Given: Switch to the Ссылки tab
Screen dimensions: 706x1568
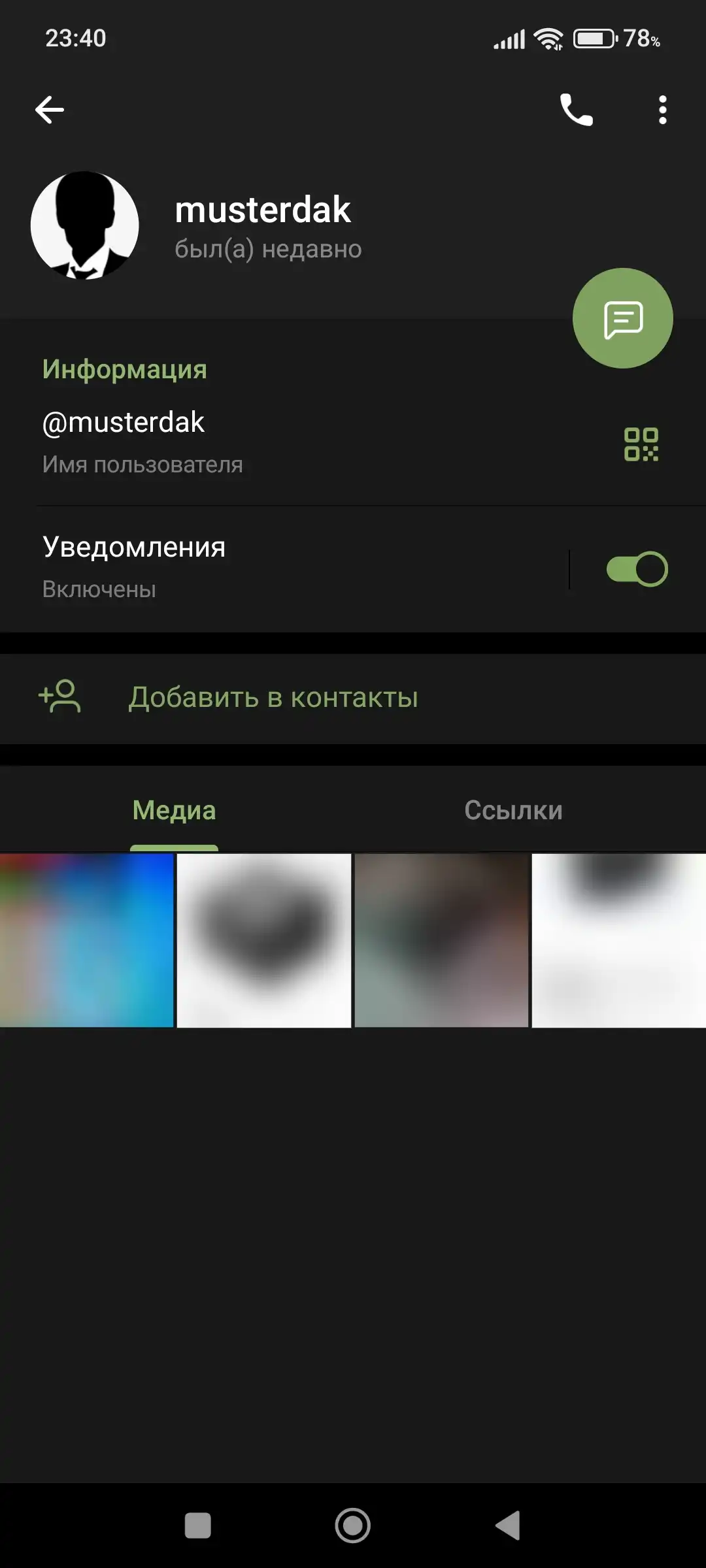Looking at the screenshot, I should (513, 810).
